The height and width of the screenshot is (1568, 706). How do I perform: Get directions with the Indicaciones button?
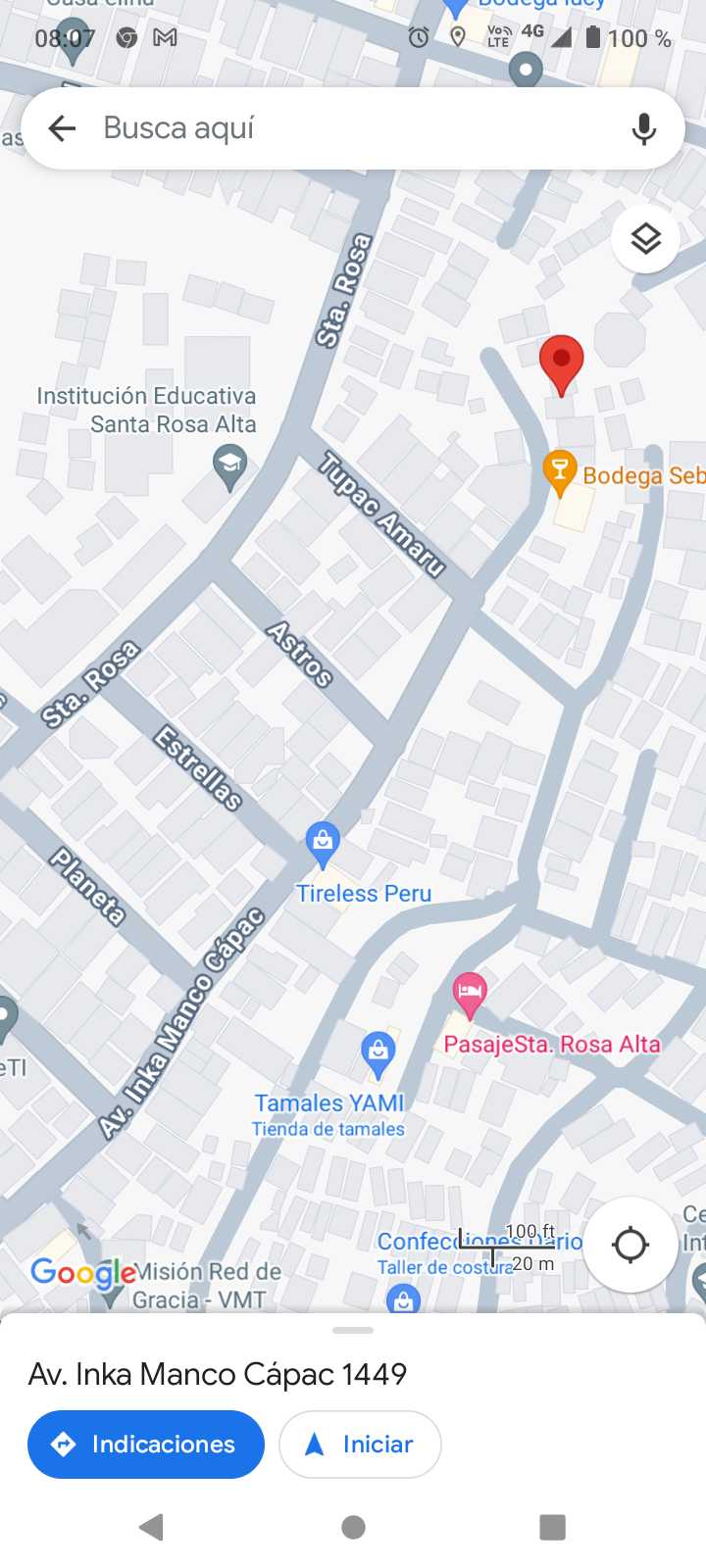click(146, 1444)
